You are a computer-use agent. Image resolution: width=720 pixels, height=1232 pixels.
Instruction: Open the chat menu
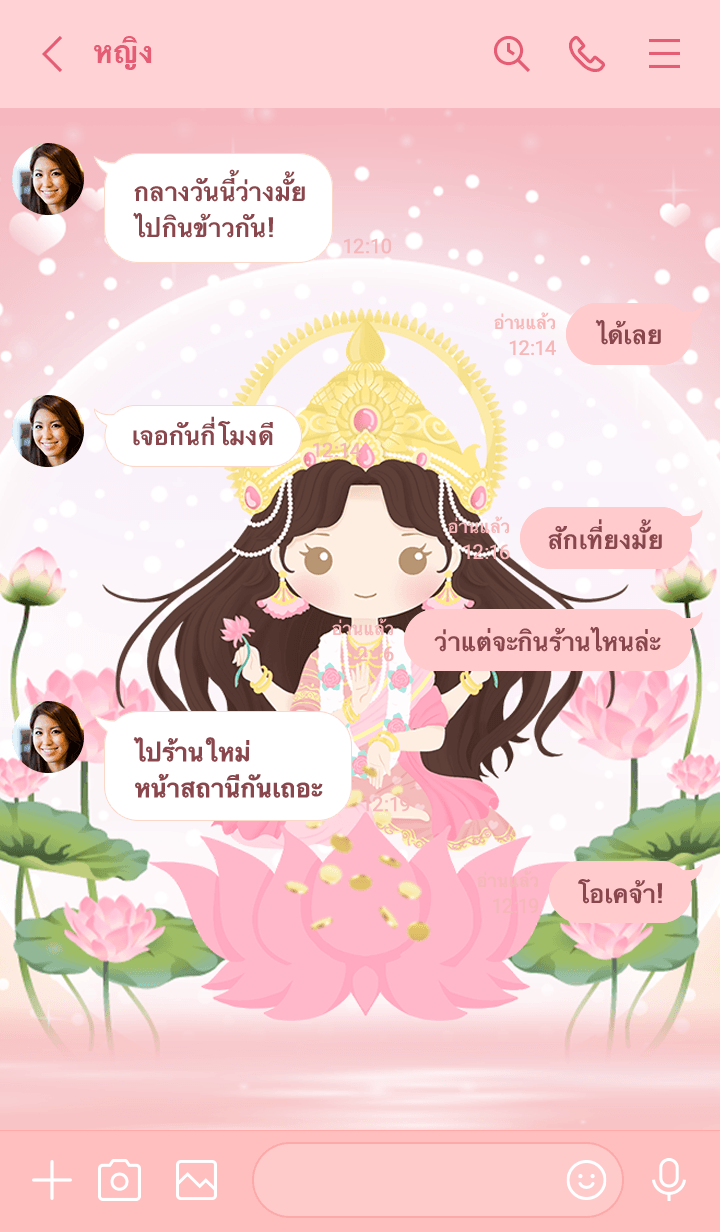coord(664,54)
